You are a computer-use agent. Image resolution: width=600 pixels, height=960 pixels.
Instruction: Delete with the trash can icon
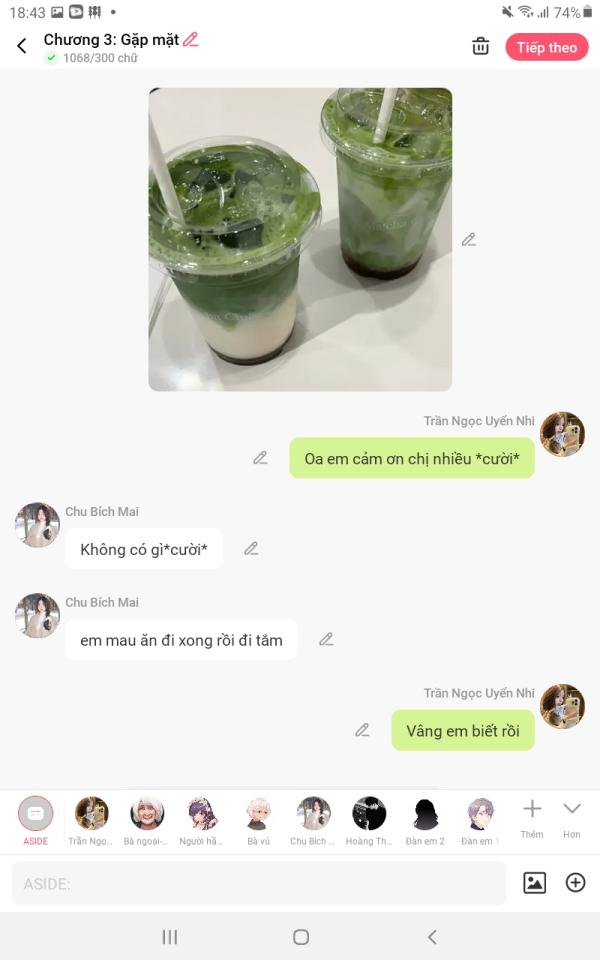(481, 46)
